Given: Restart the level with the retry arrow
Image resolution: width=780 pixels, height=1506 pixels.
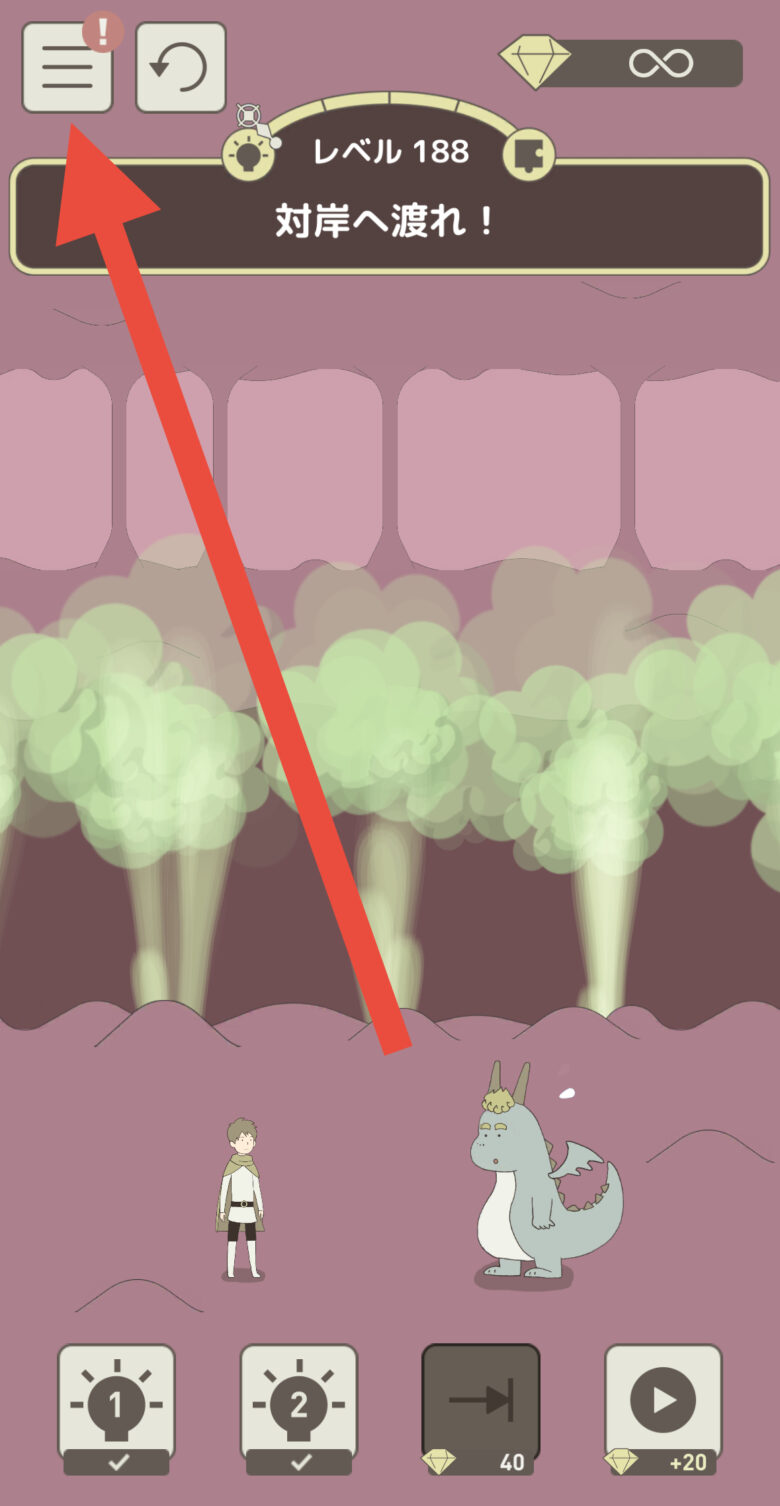Looking at the screenshot, I should [181, 67].
